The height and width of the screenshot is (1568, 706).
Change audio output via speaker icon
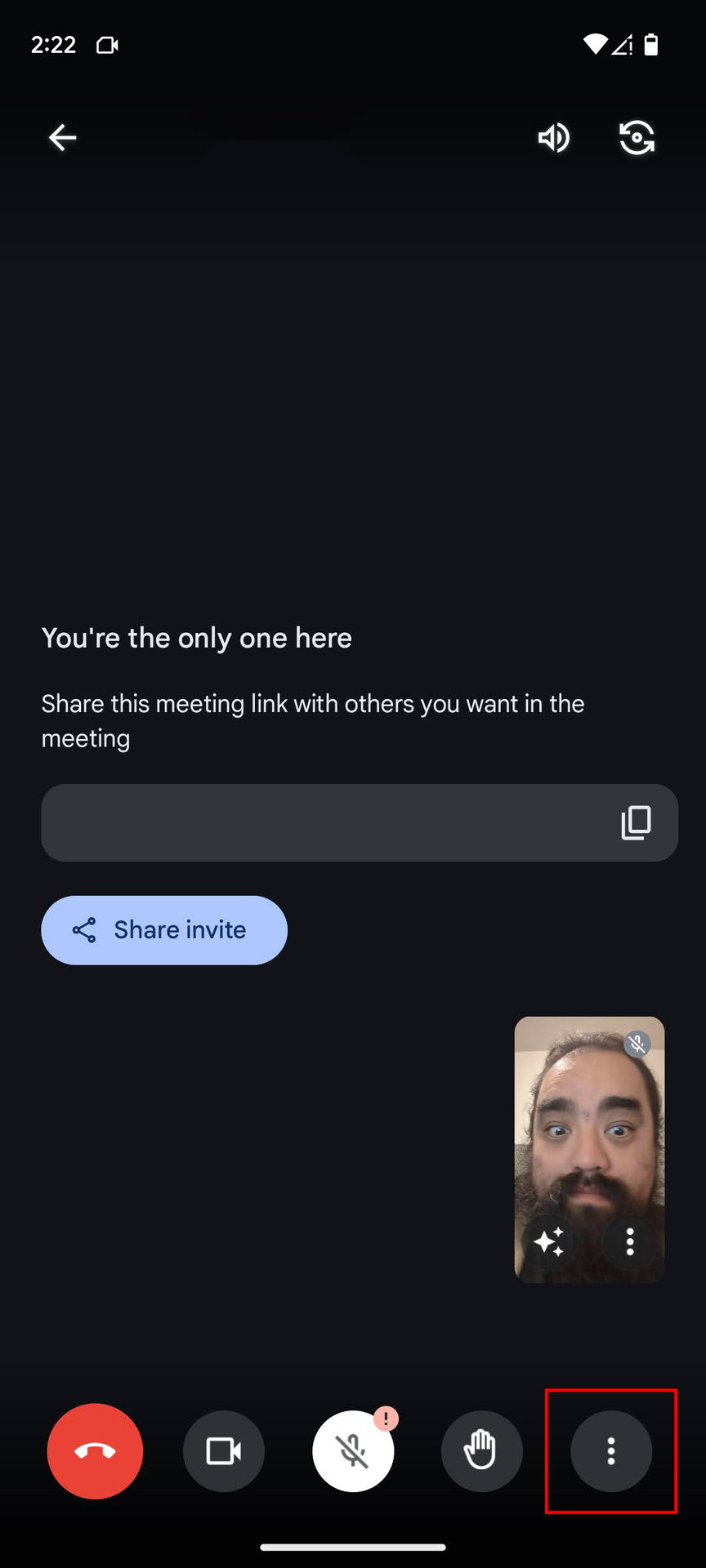point(553,137)
